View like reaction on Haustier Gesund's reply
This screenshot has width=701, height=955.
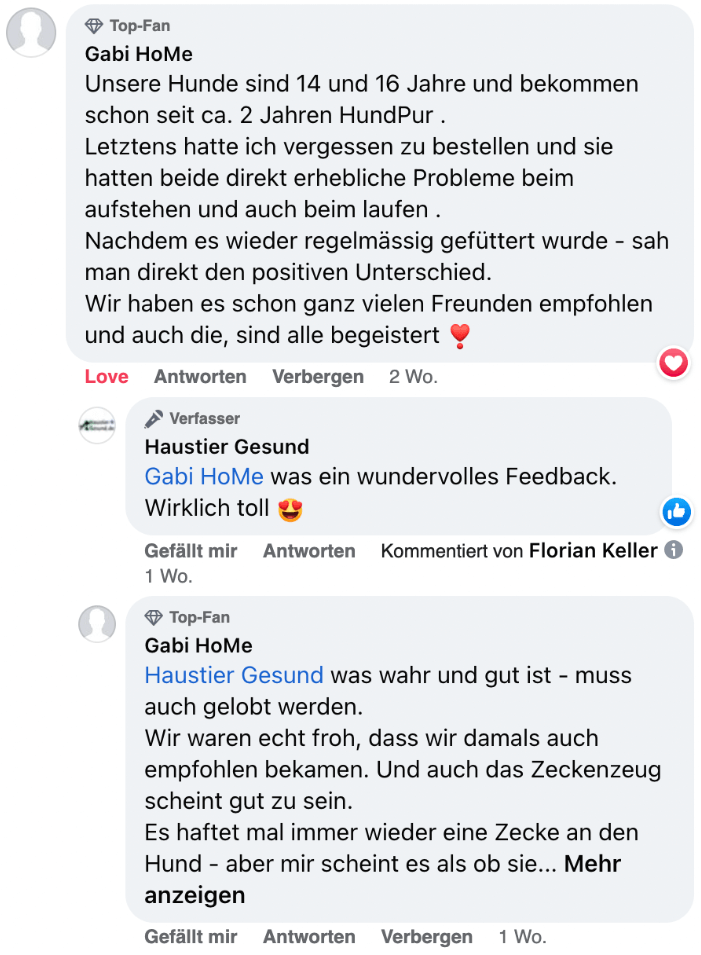coord(677,512)
